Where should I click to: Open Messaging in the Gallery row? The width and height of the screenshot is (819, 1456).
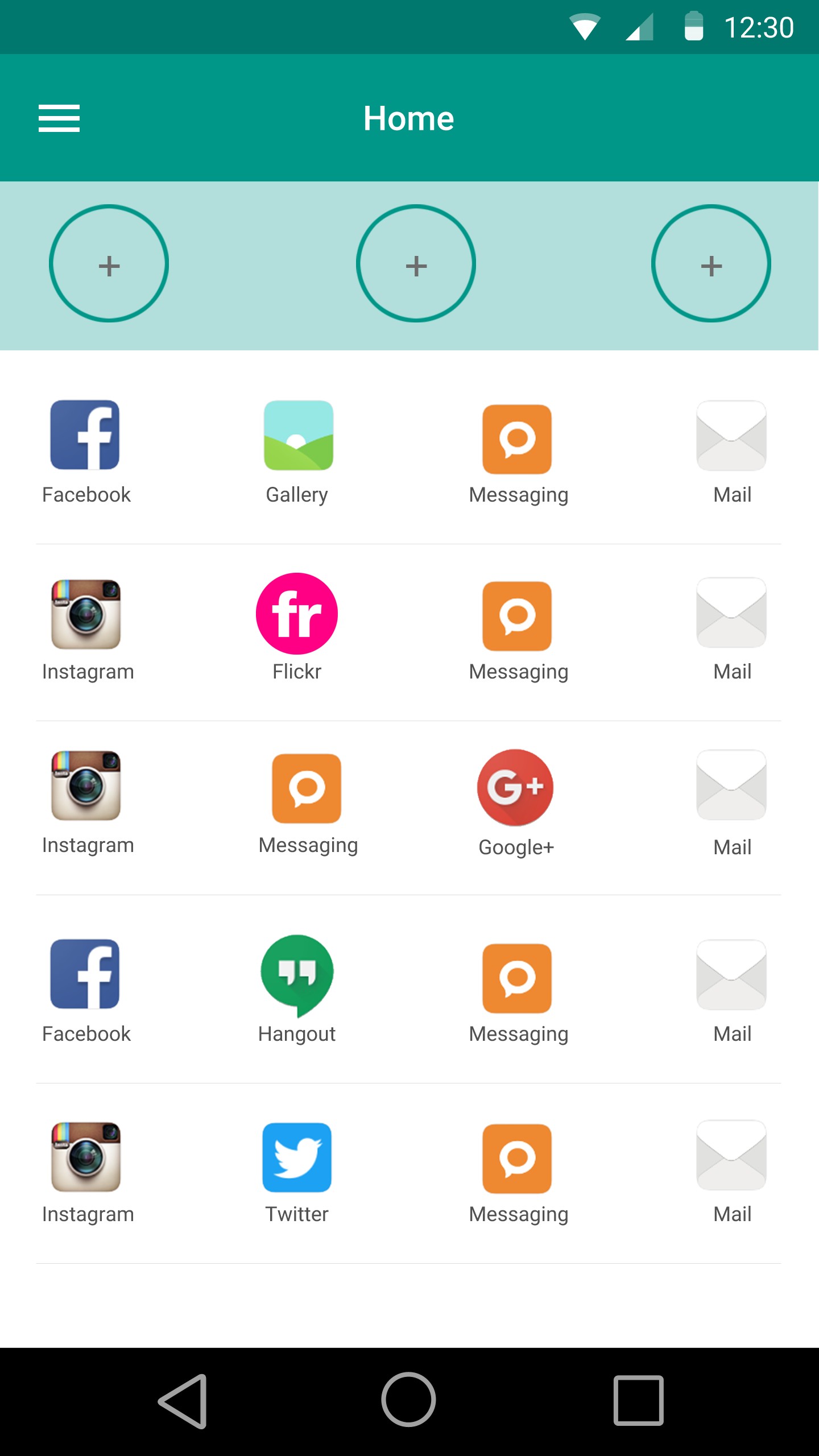pos(518,440)
